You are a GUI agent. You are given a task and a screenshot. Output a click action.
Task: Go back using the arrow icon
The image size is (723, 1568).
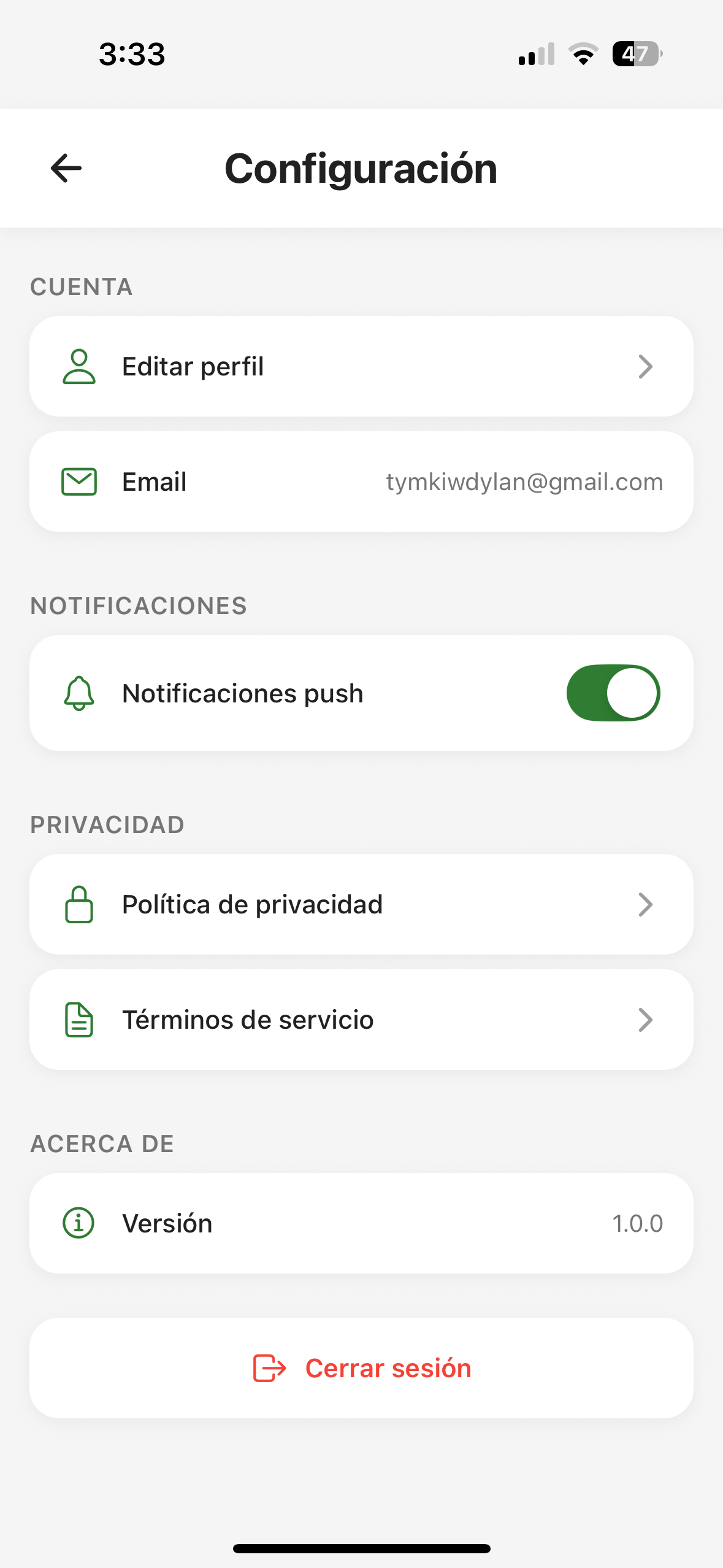(66, 168)
